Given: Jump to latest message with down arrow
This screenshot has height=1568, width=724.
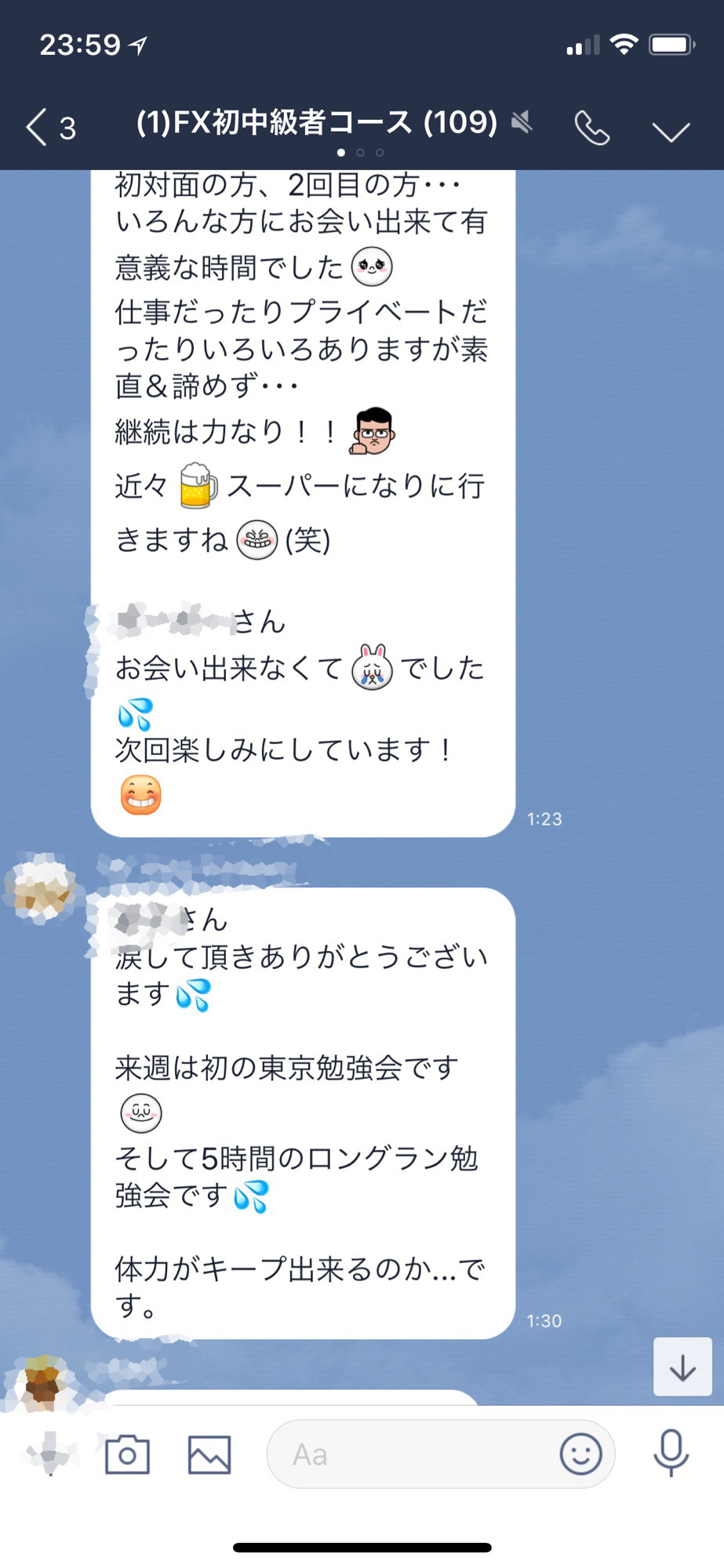Looking at the screenshot, I should pos(682,1367).
